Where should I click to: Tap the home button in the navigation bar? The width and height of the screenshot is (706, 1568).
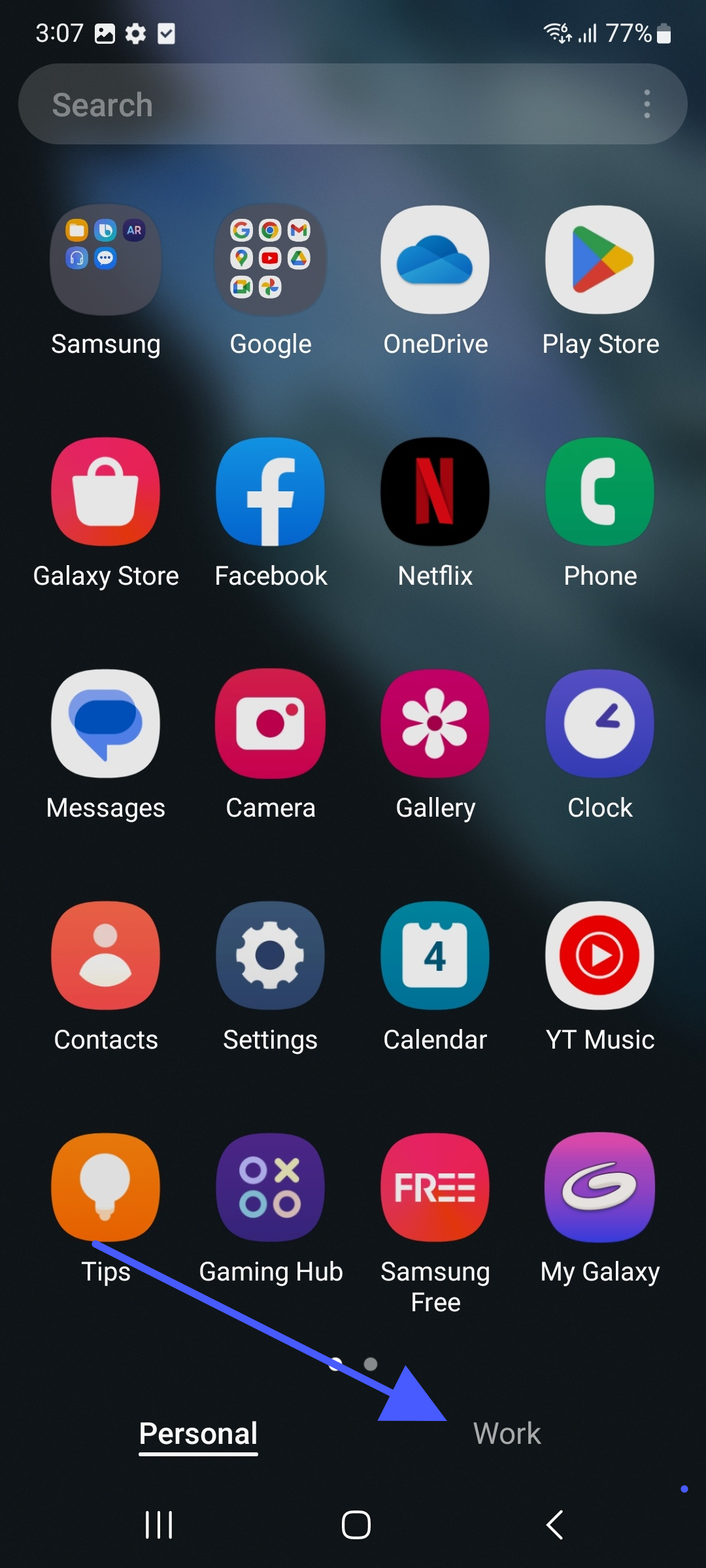tap(356, 1525)
